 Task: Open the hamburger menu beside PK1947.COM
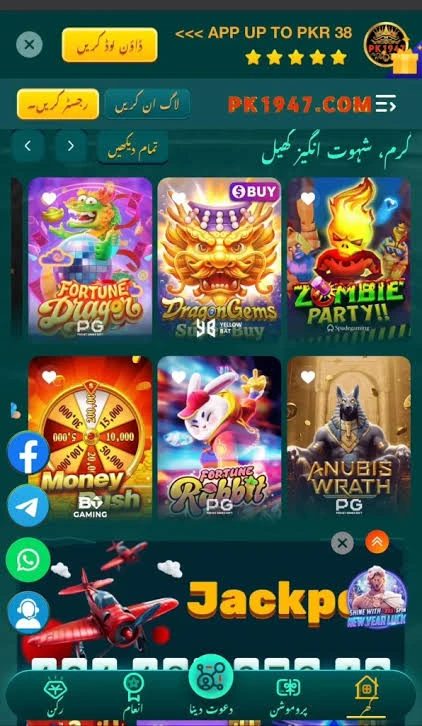pos(385,104)
